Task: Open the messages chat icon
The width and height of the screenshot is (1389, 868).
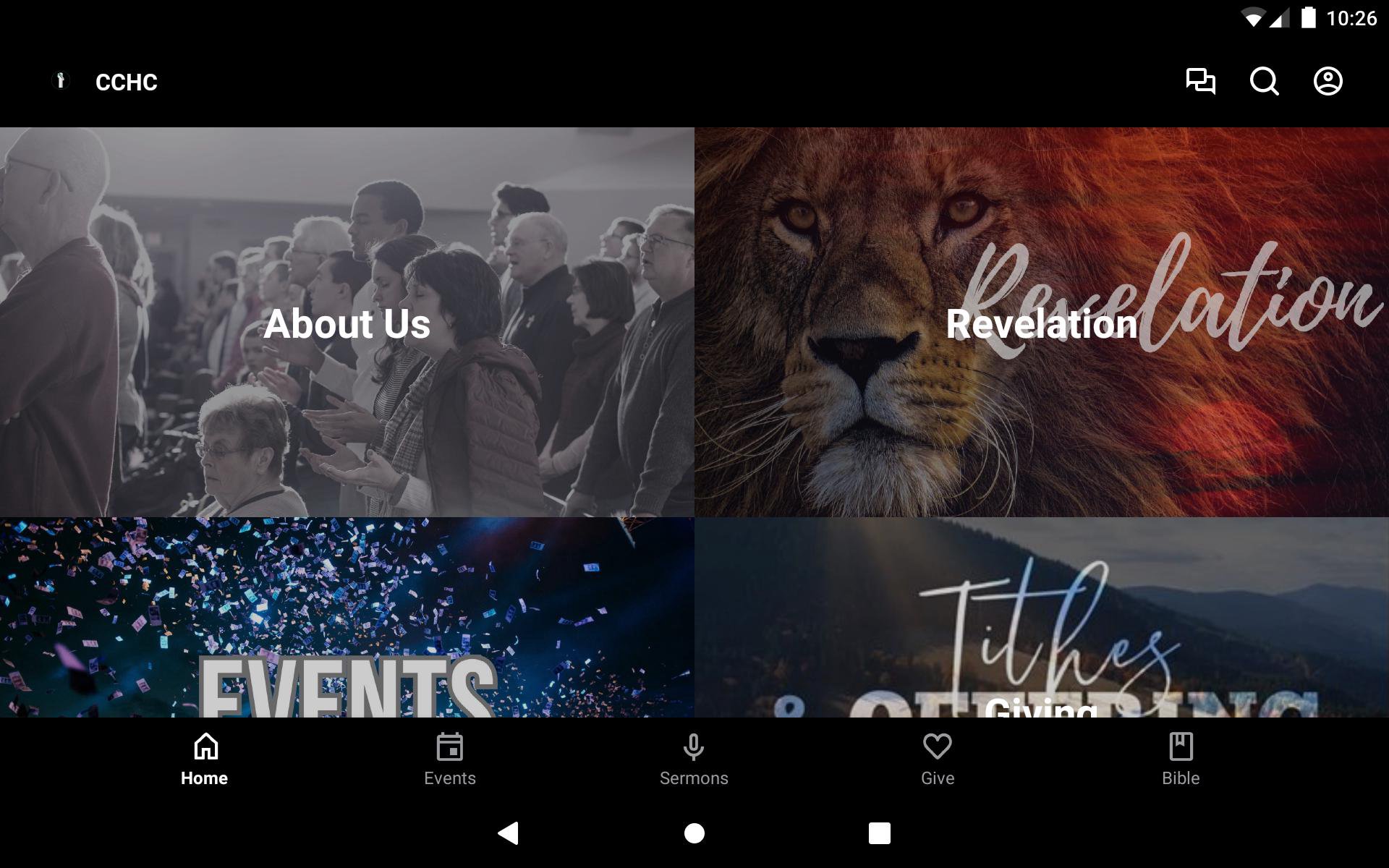Action: (x=1200, y=81)
